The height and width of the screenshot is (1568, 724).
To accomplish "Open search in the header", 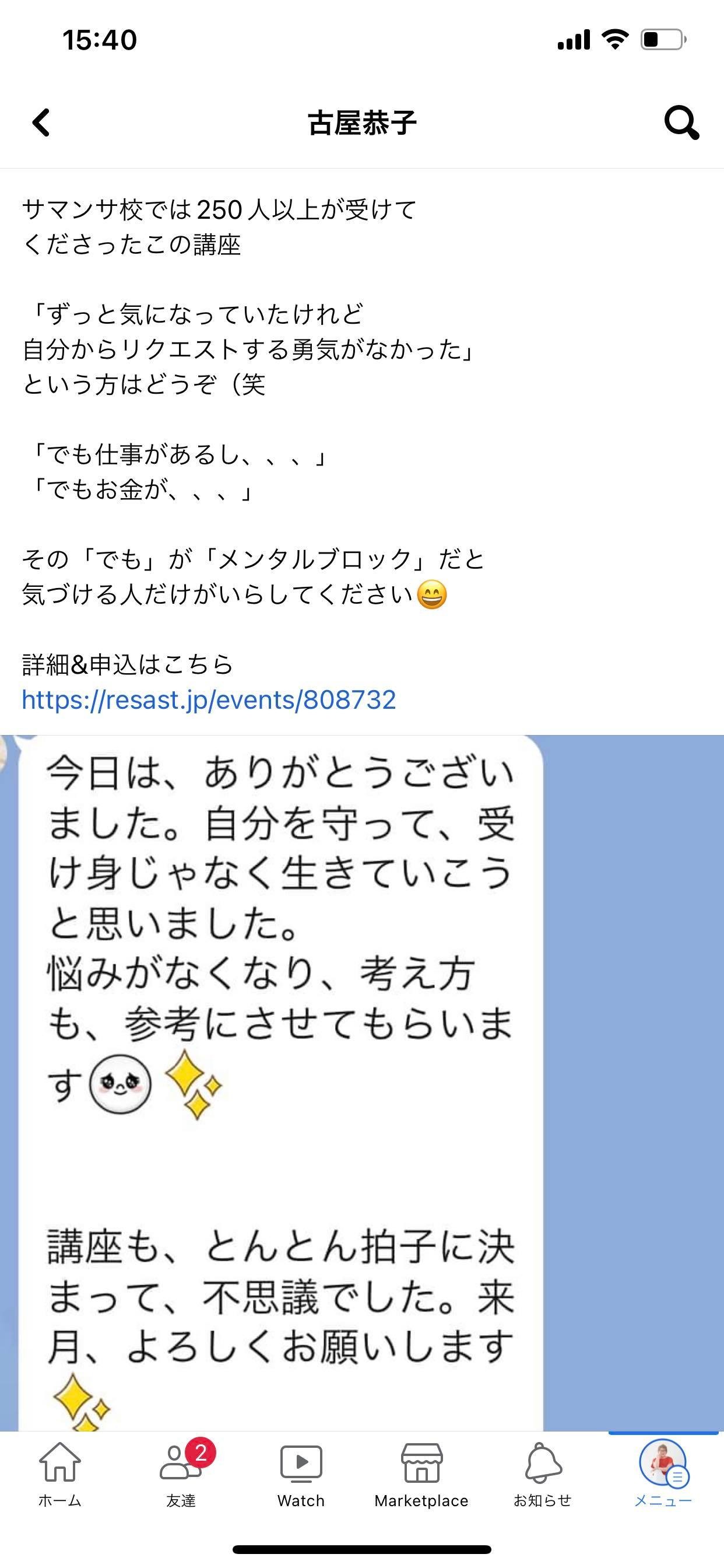I will coord(681,123).
